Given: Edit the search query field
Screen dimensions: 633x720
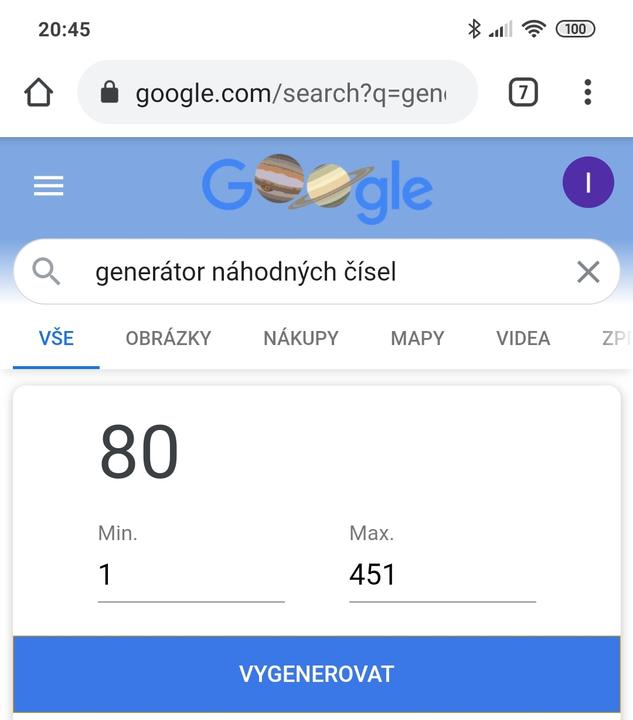Looking at the screenshot, I should point(300,271).
